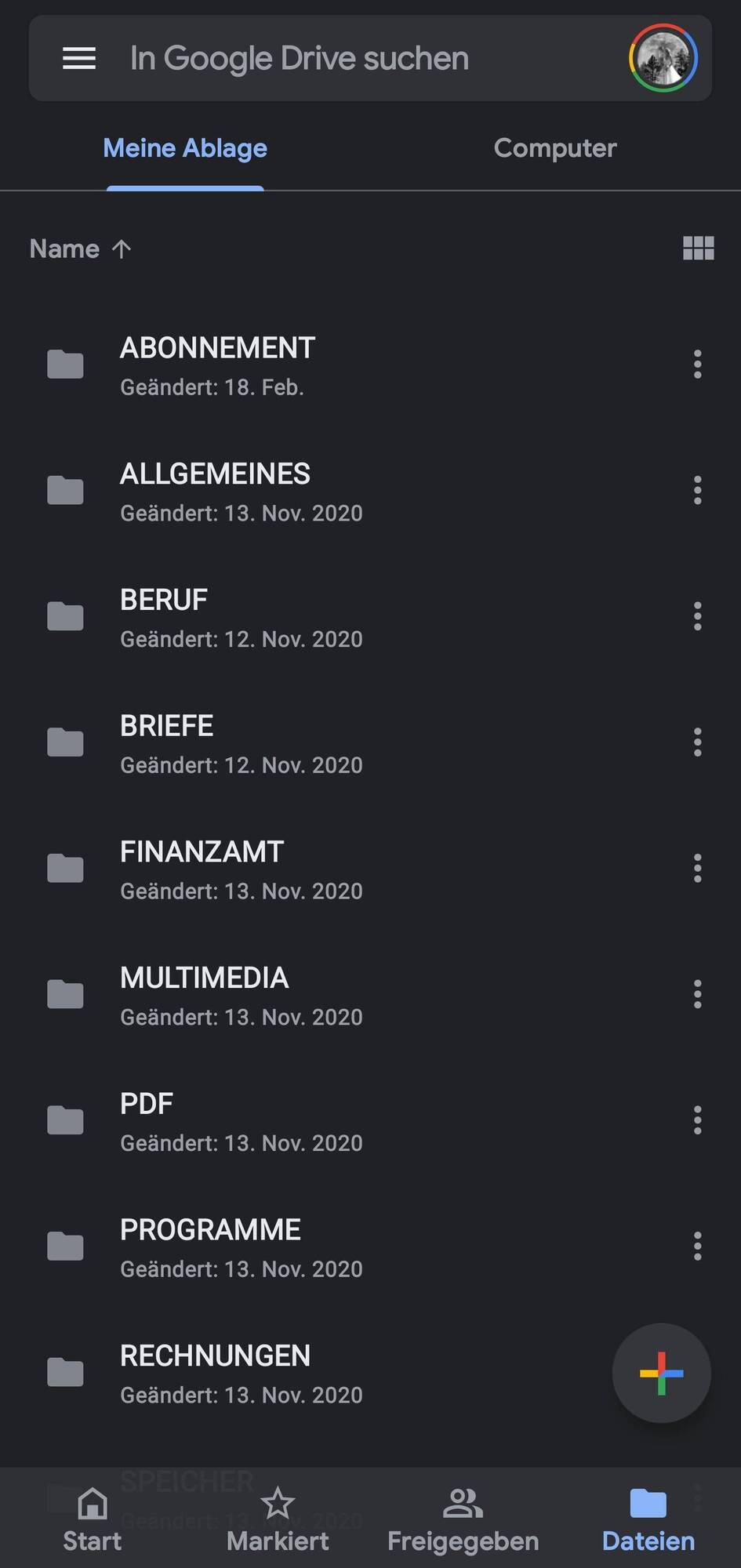Open the account profile avatar
The height and width of the screenshot is (1568, 741).
[x=663, y=58]
